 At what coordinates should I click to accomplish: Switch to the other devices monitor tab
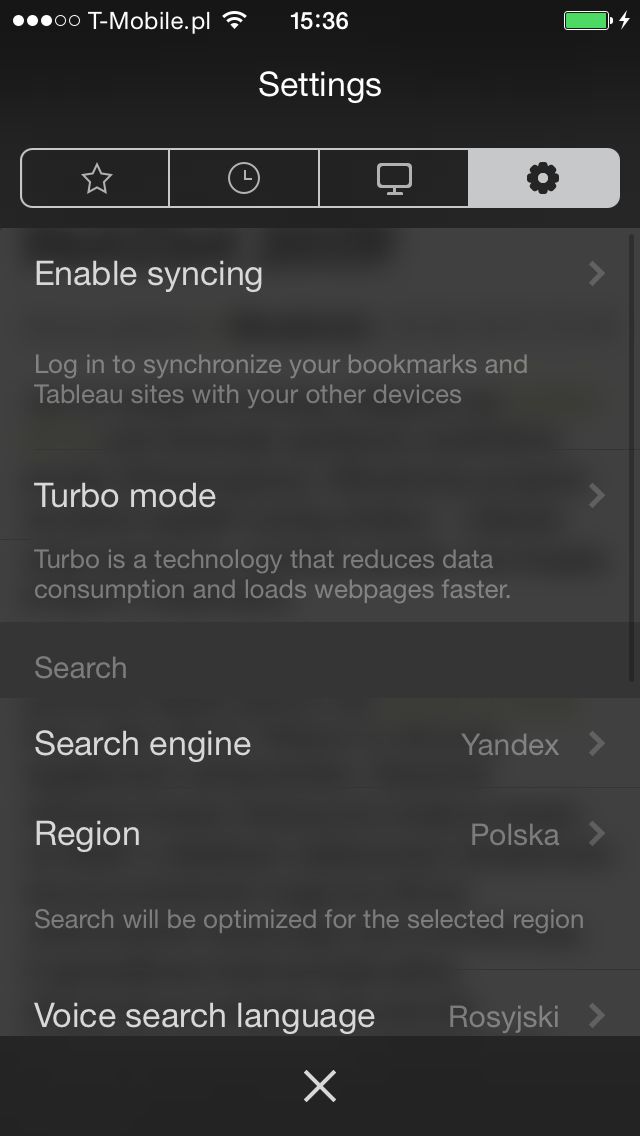point(394,178)
